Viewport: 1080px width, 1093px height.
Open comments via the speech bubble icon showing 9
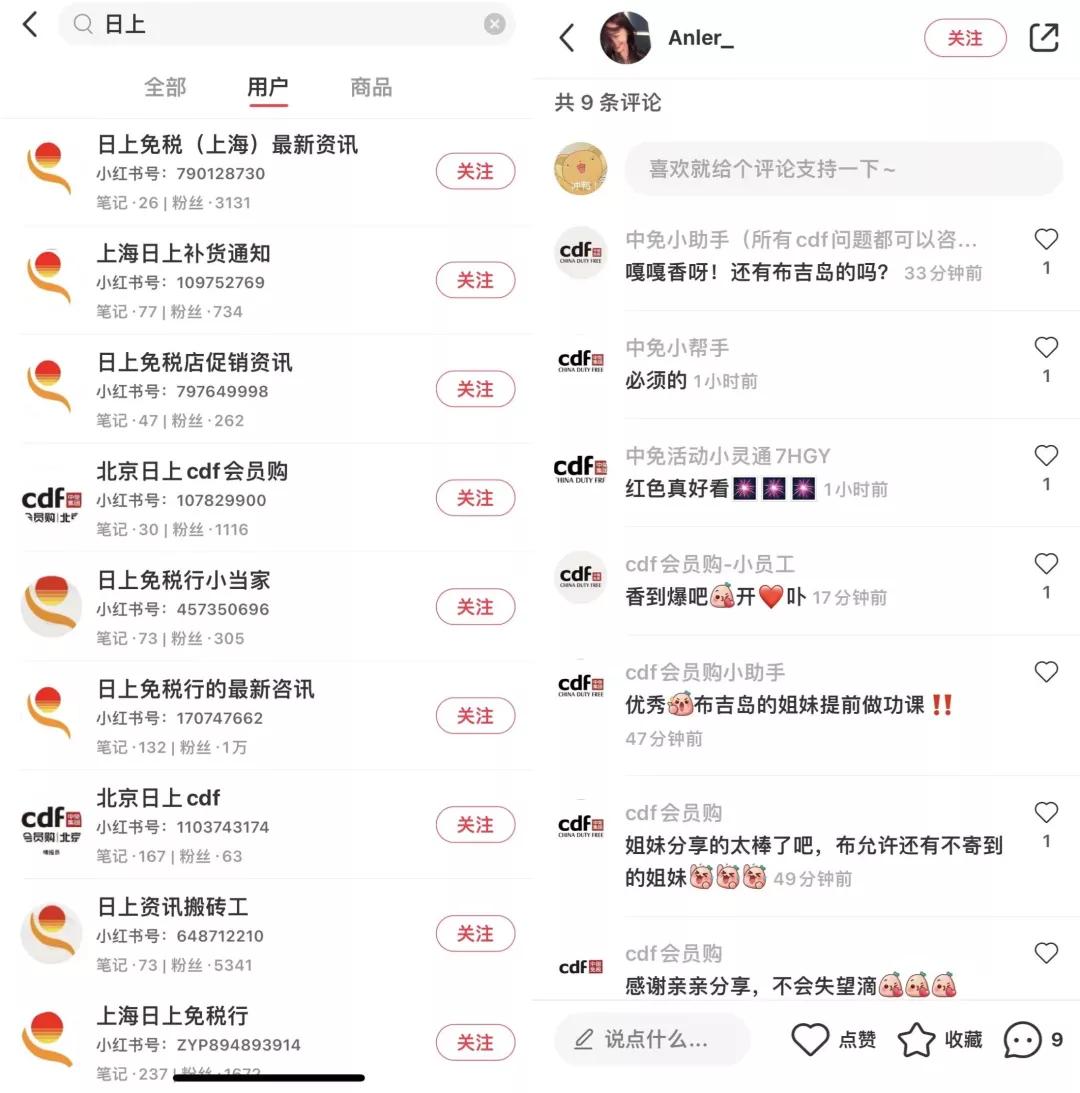[1022, 1040]
